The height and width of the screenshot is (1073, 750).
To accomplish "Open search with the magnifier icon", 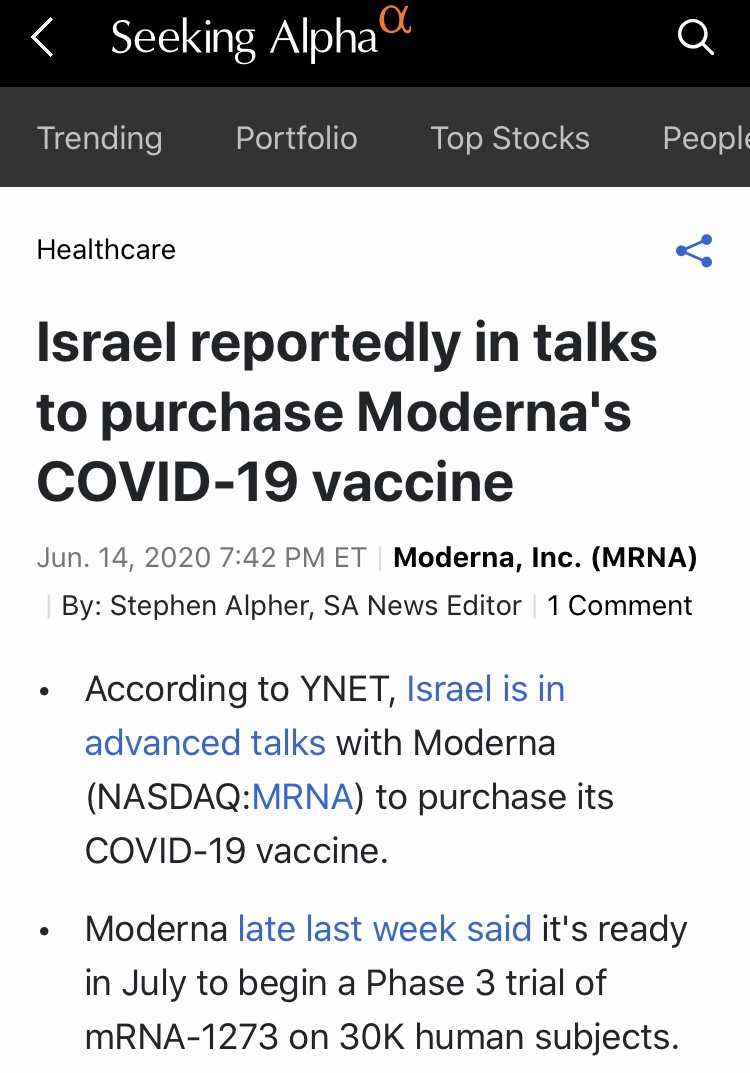I will [x=695, y=39].
